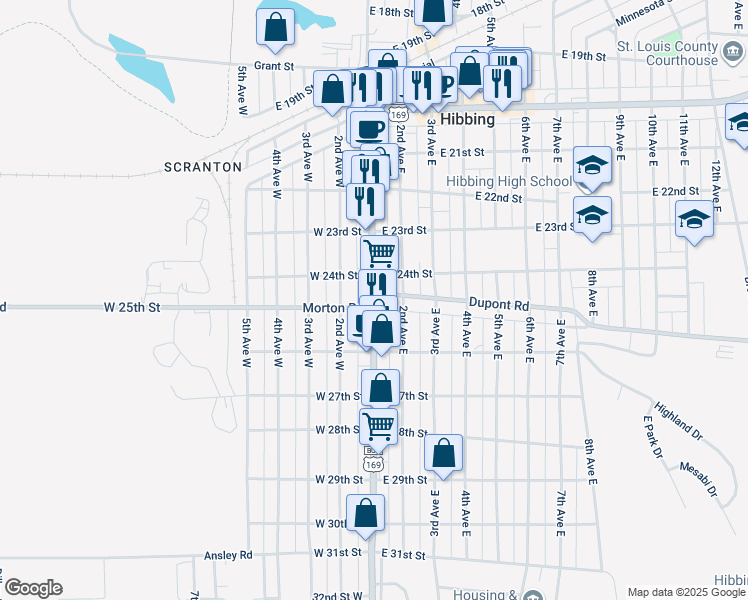Select the school marker on E 23rd St
The height and width of the screenshot is (600, 748).
tap(592, 216)
